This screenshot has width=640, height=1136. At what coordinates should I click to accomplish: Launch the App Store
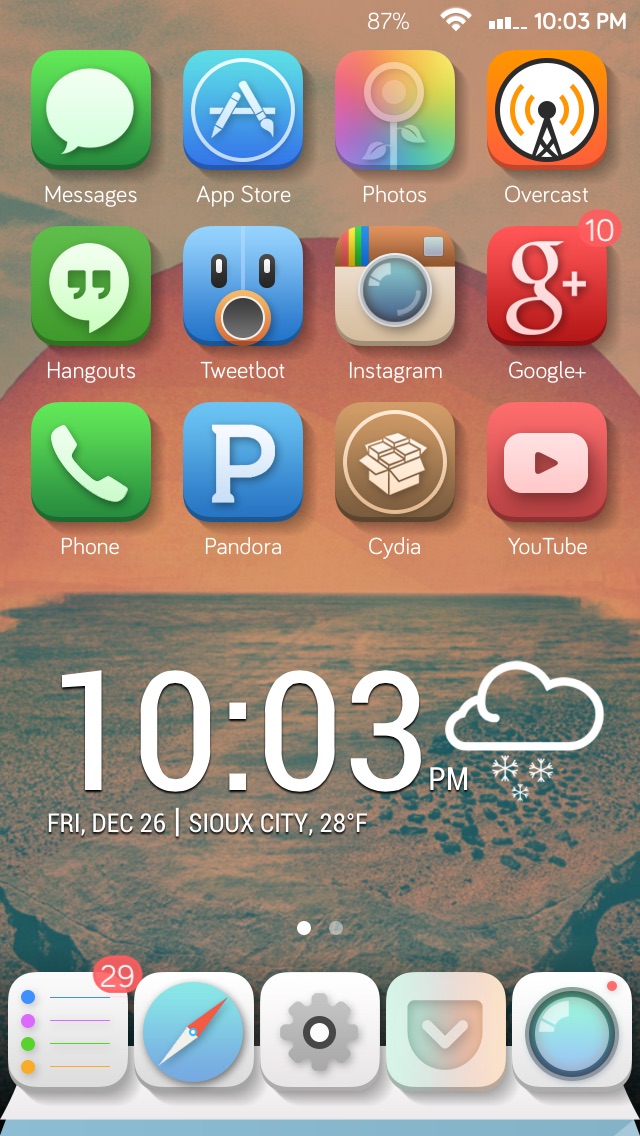click(243, 110)
